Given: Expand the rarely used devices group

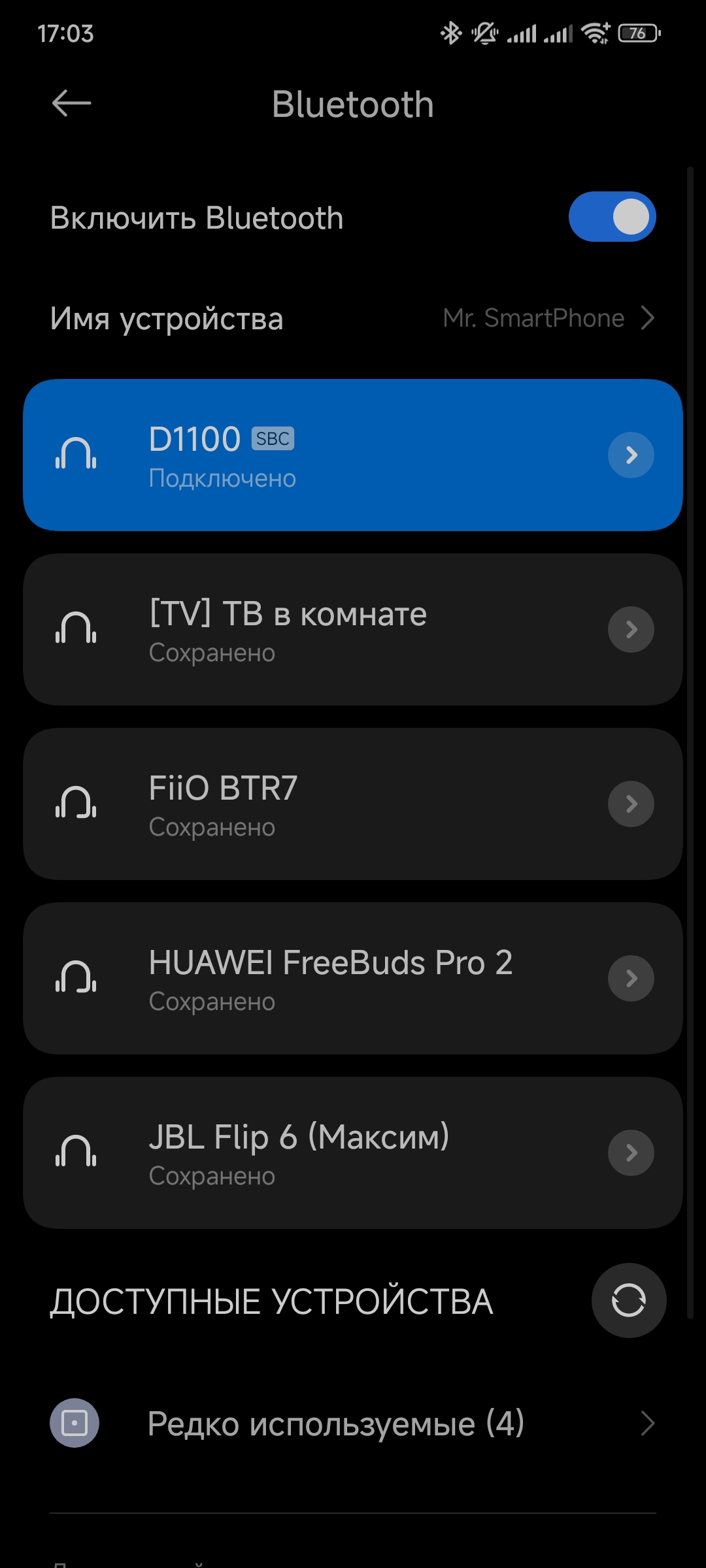Looking at the screenshot, I should point(353,1423).
